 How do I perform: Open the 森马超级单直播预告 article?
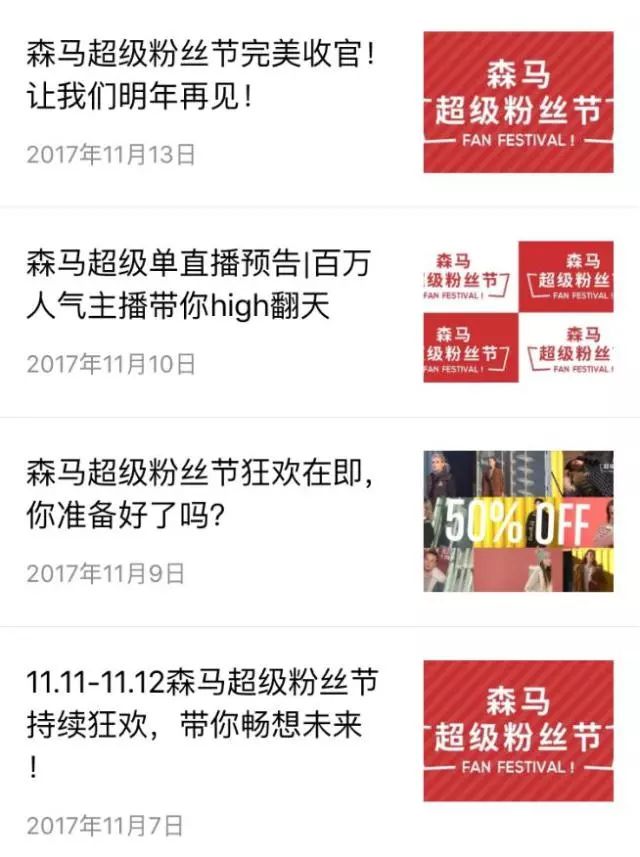198,286
